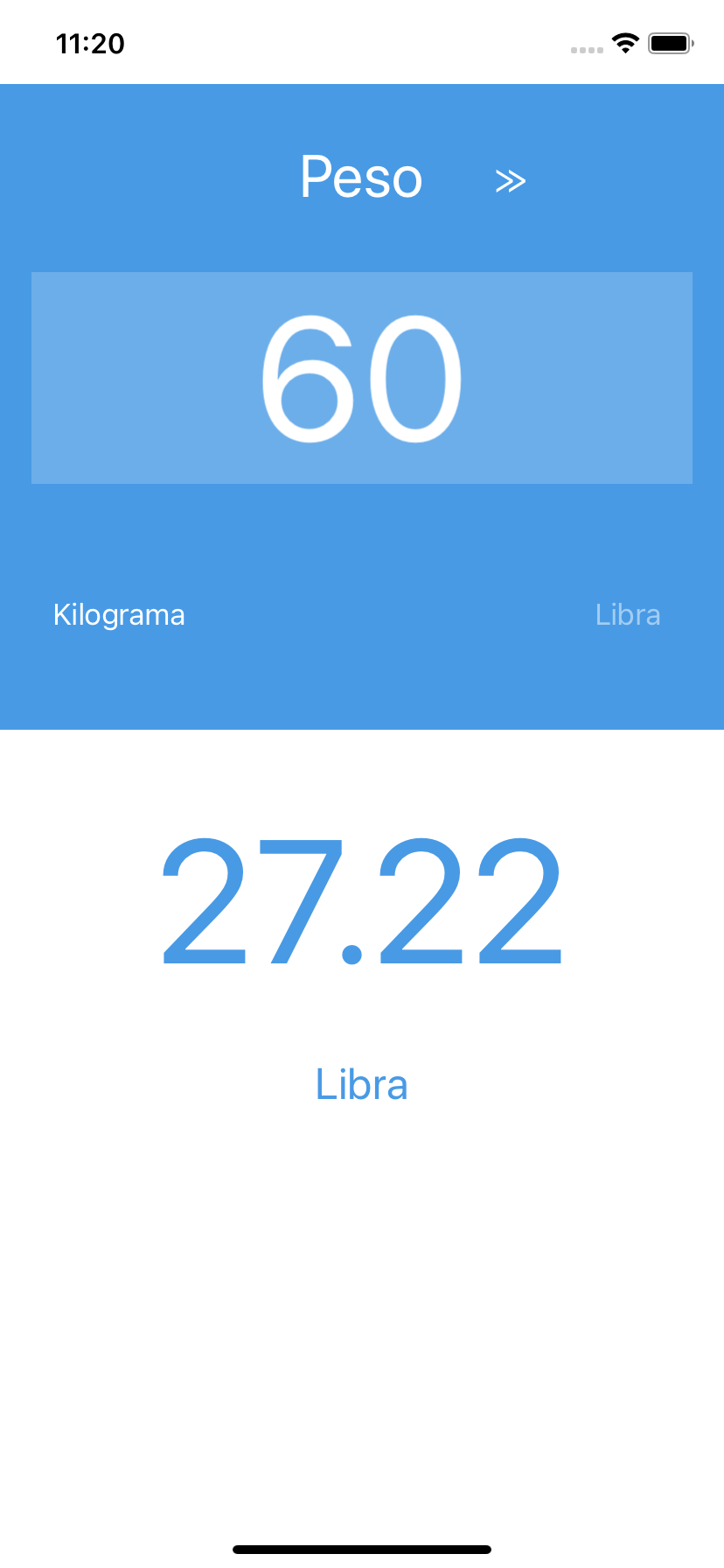724x1568 pixels.
Task: Switch the input unit to Libra
Action: (628, 615)
